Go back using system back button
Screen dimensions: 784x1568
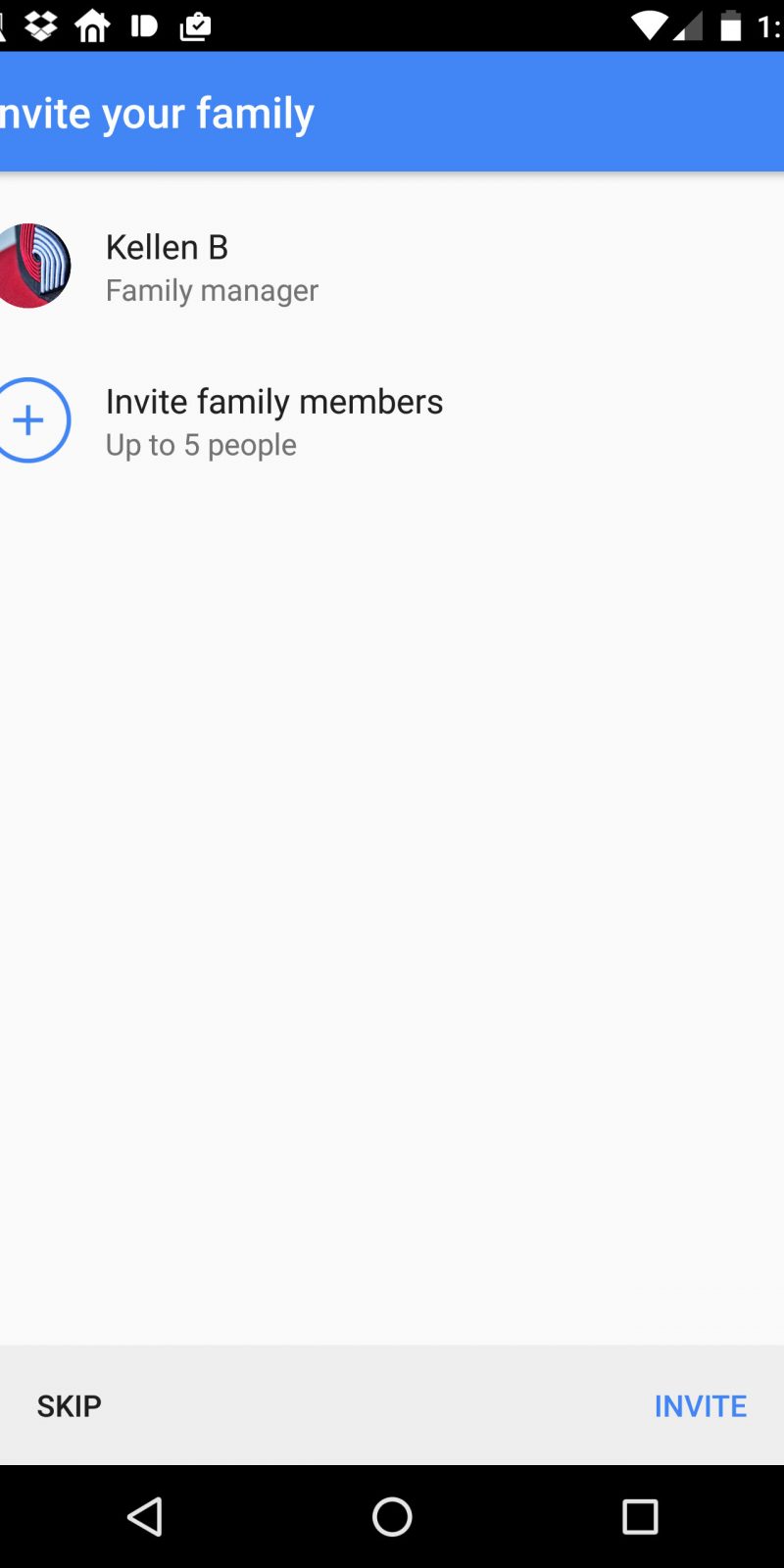point(145,1517)
